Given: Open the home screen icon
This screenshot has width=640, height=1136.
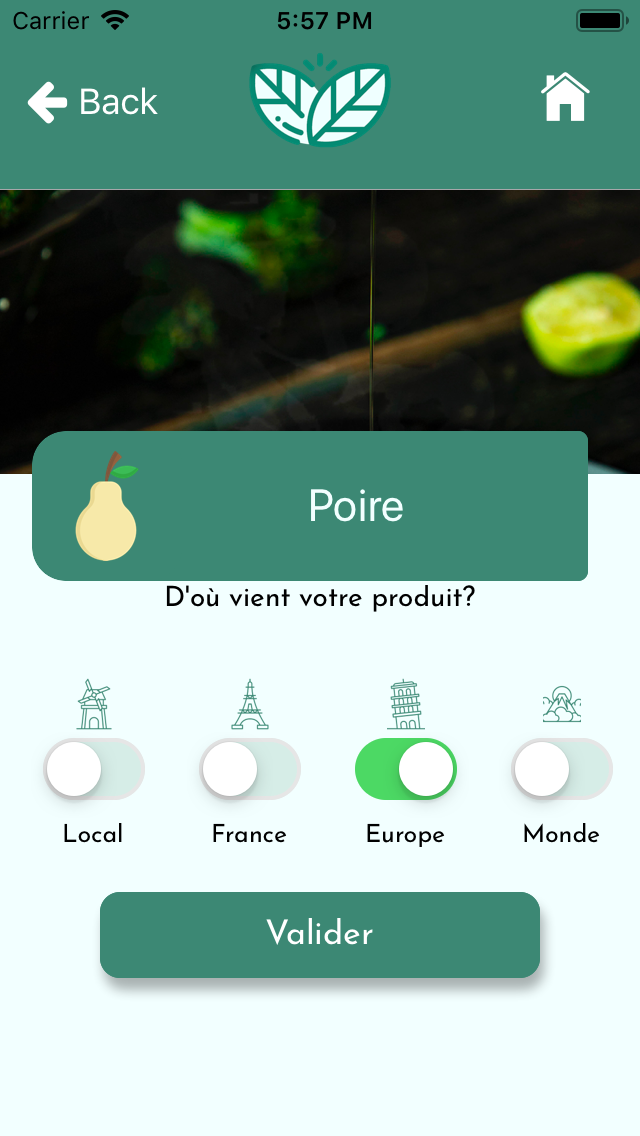Looking at the screenshot, I should pyautogui.click(x=565, y=98).
